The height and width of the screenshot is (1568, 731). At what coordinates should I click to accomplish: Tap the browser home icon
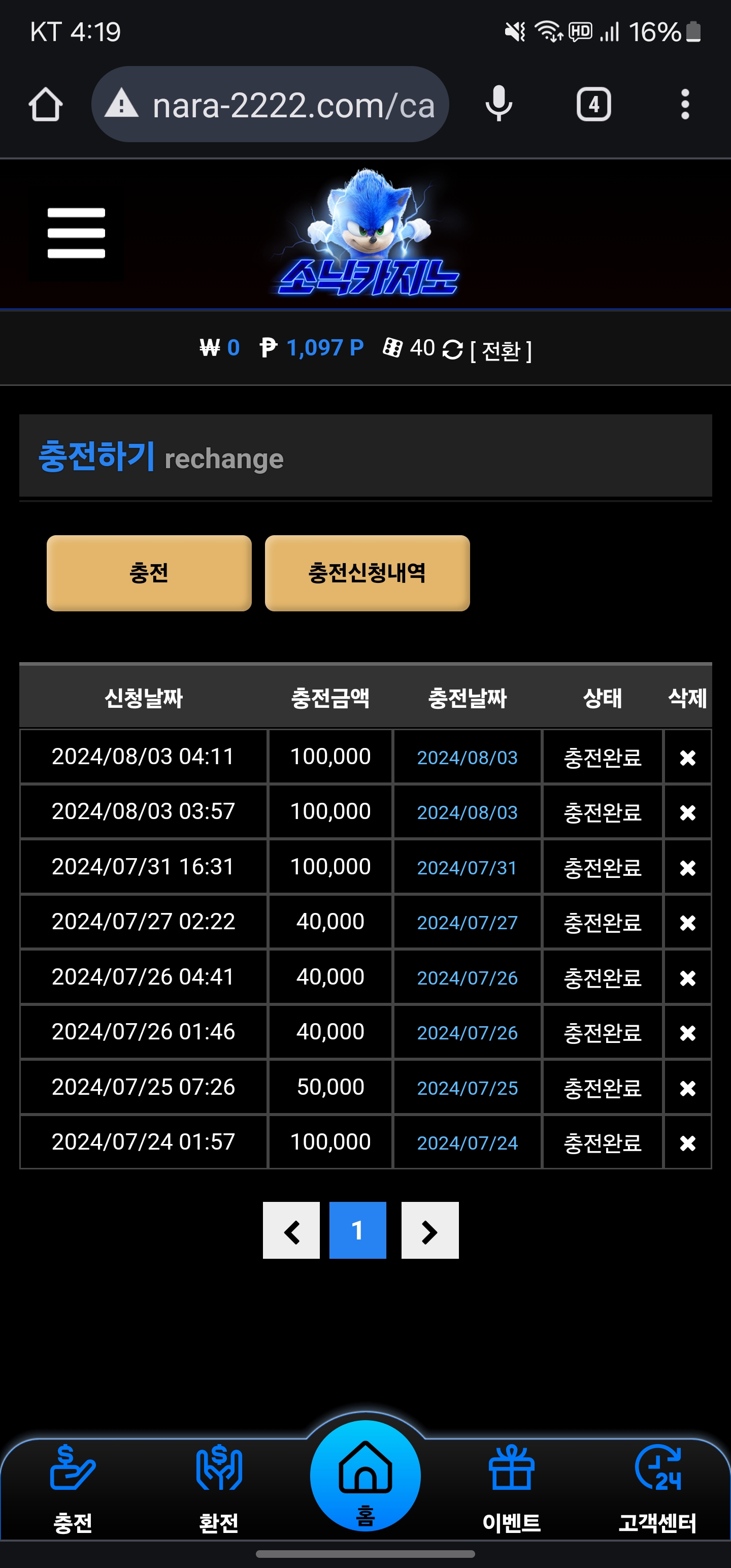46,105
